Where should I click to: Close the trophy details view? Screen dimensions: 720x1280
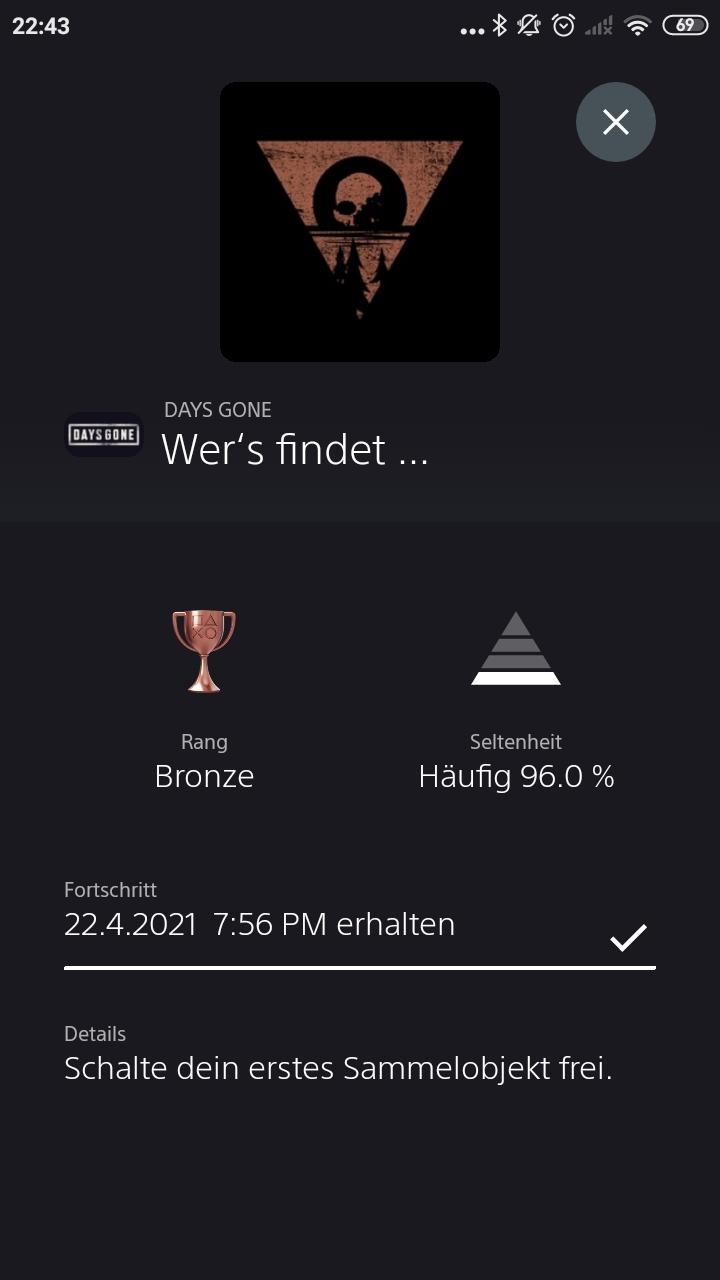[x=616, y=122]
